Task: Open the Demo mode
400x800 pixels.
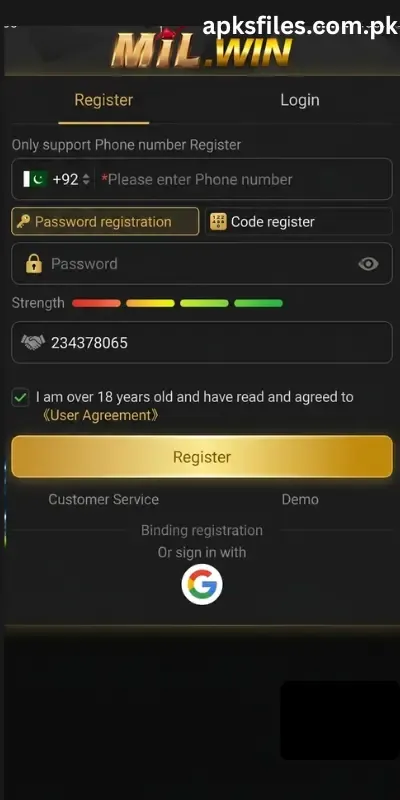Action: coord(300,499)
